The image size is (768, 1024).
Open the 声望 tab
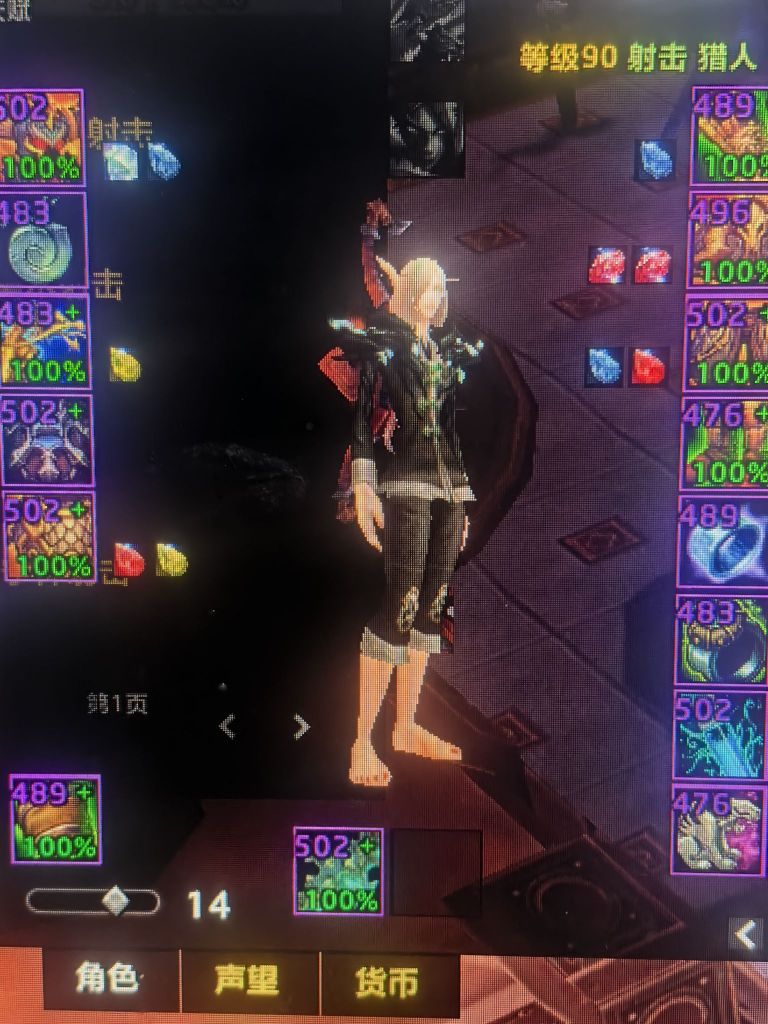[x=247, y=980]
